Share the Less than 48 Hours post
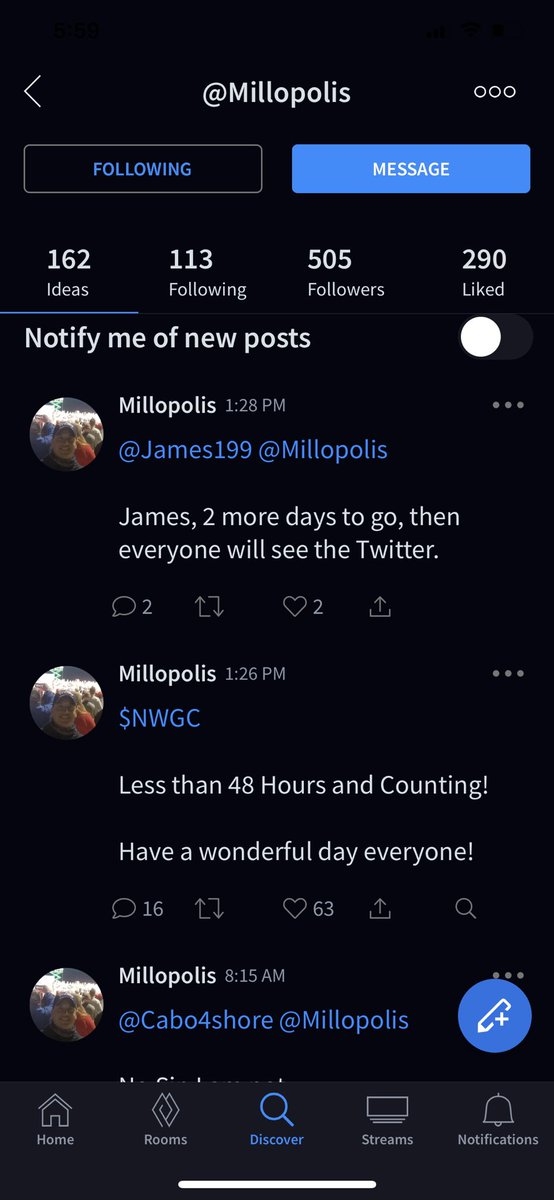Screen dimensions: 554x1200 [380, 908]
